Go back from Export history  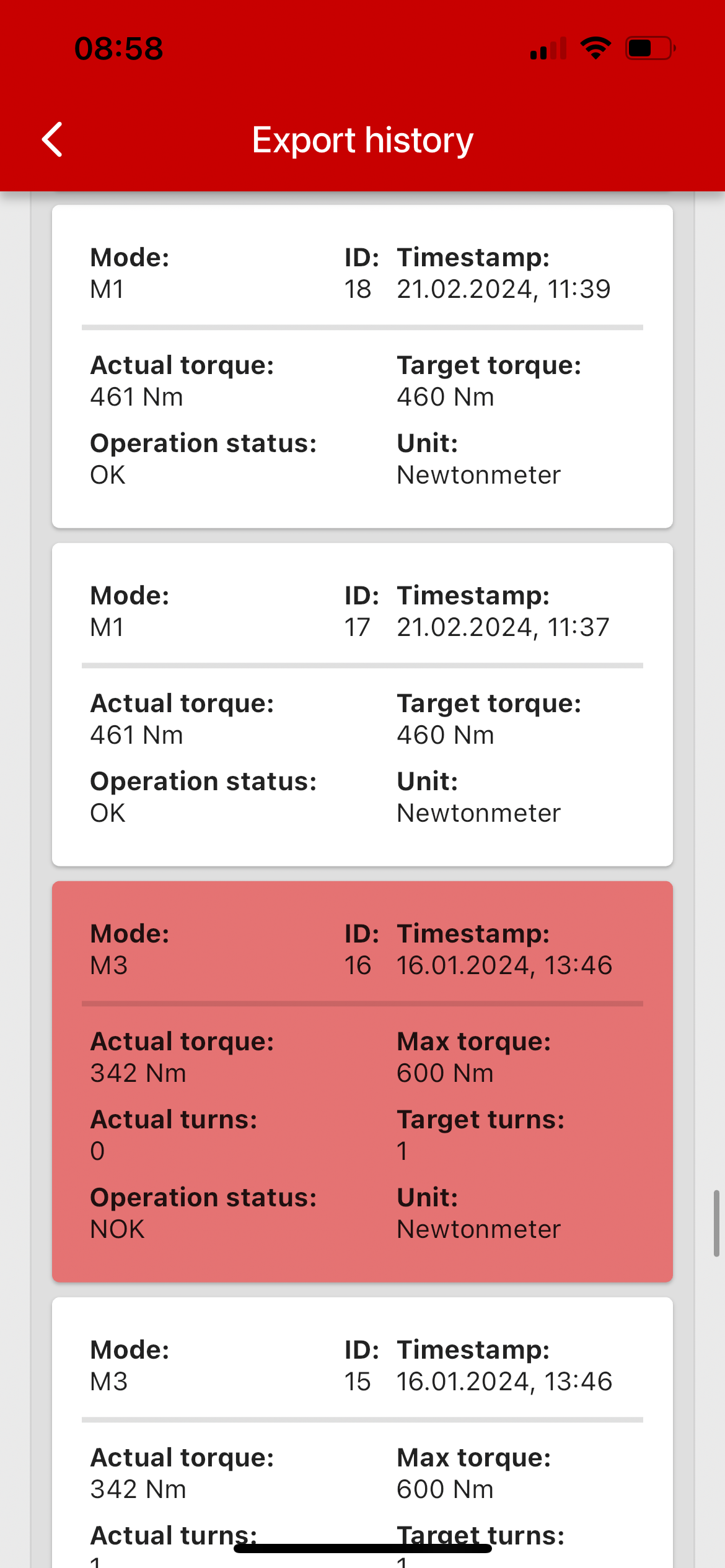point(53,139)
